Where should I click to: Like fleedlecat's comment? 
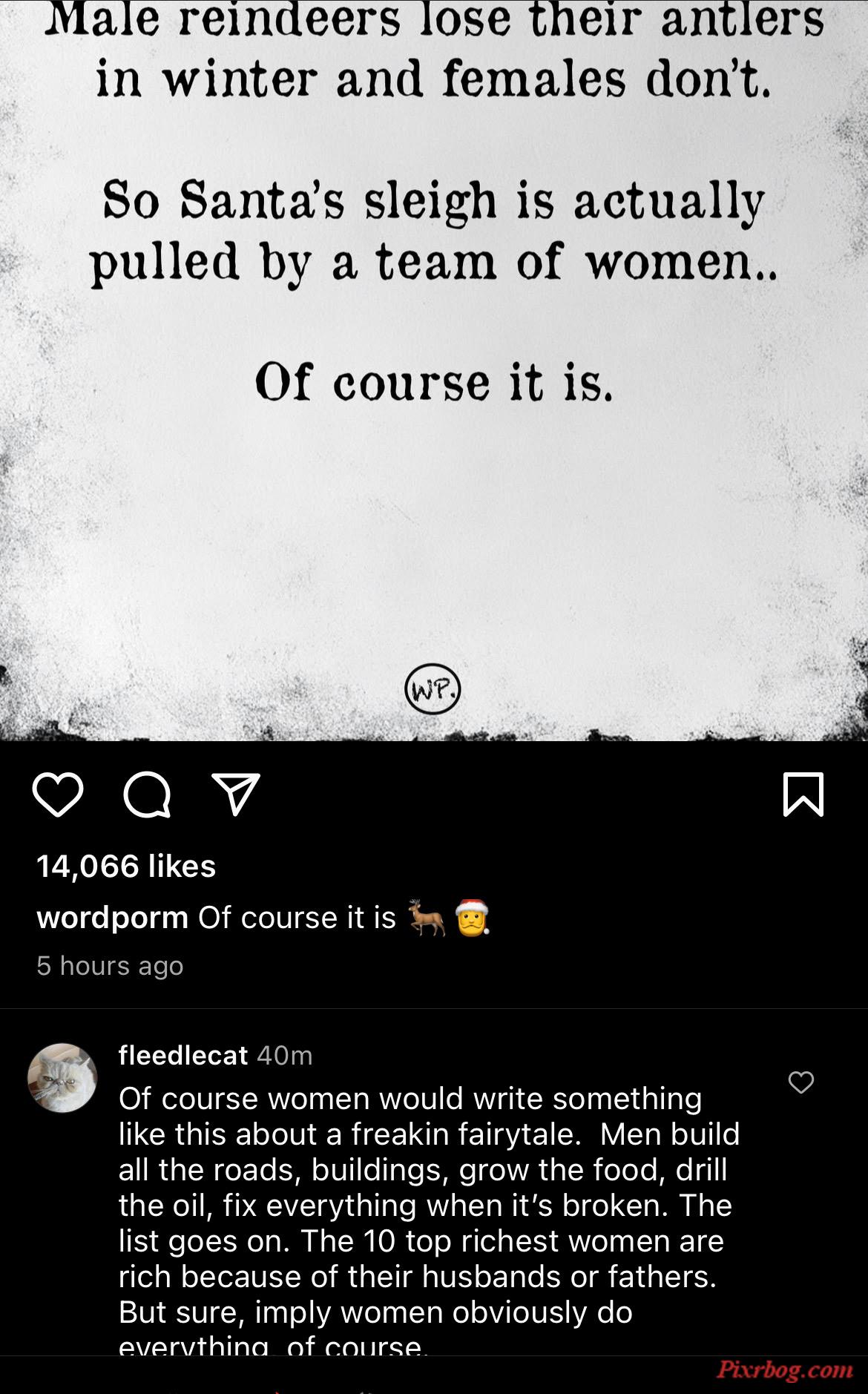coord(800,1082)
